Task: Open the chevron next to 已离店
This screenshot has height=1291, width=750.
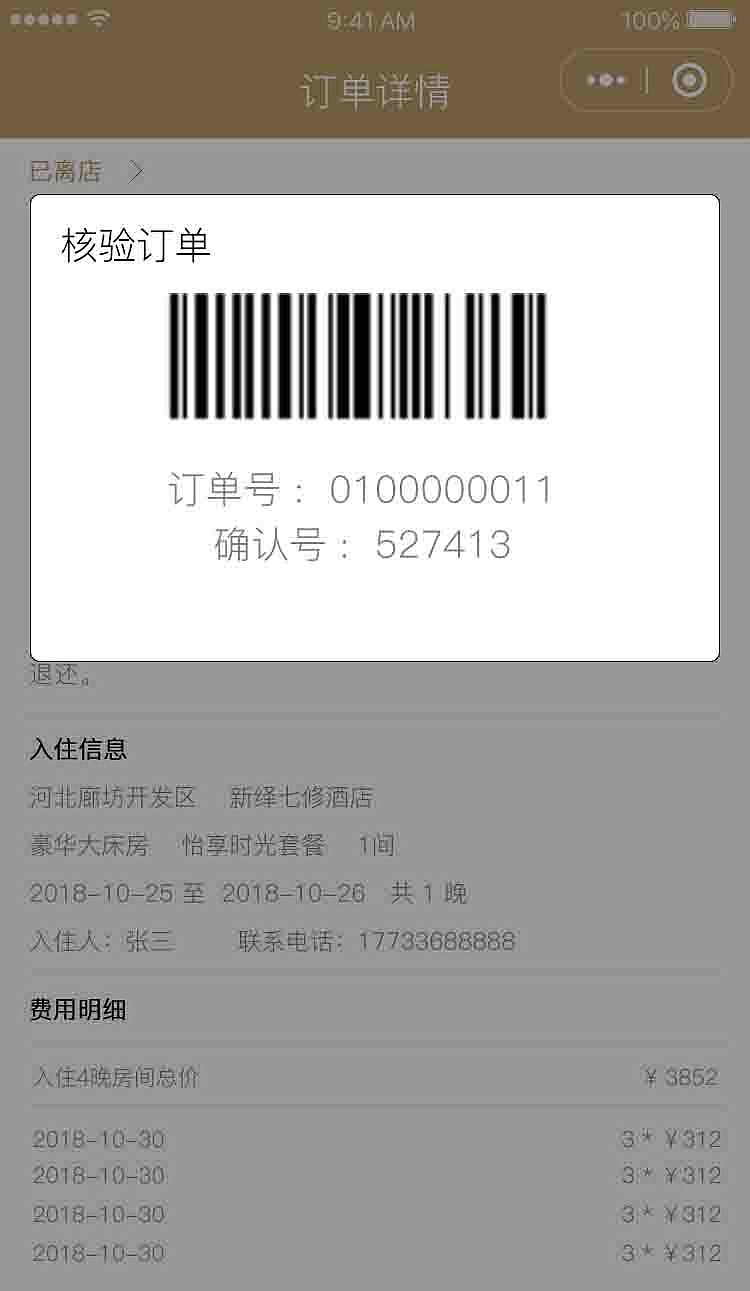Action: click(x=135, y=170)
